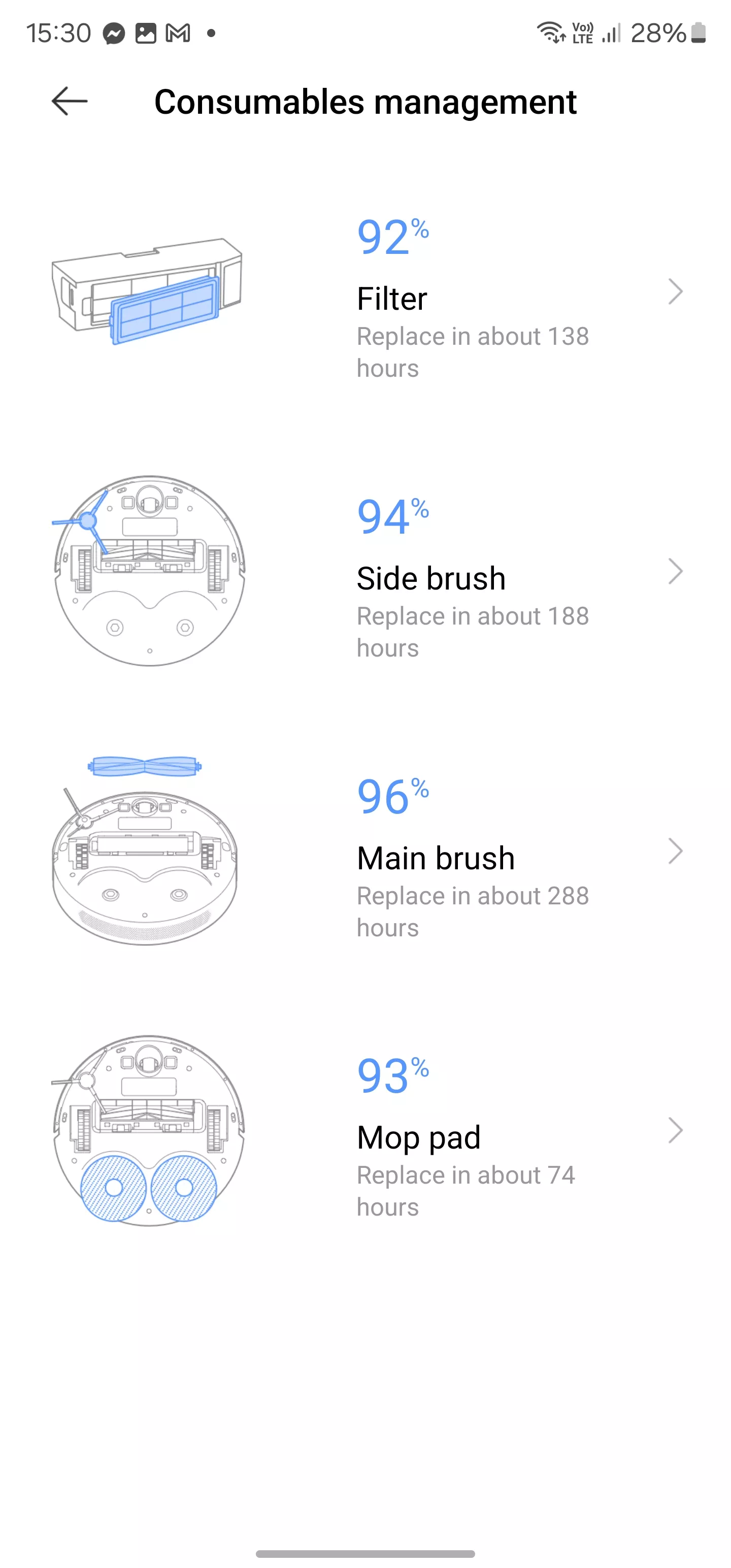Screen dimensions: 731x1568
Task: Go back using the top-left arrow
Action: 70,101
